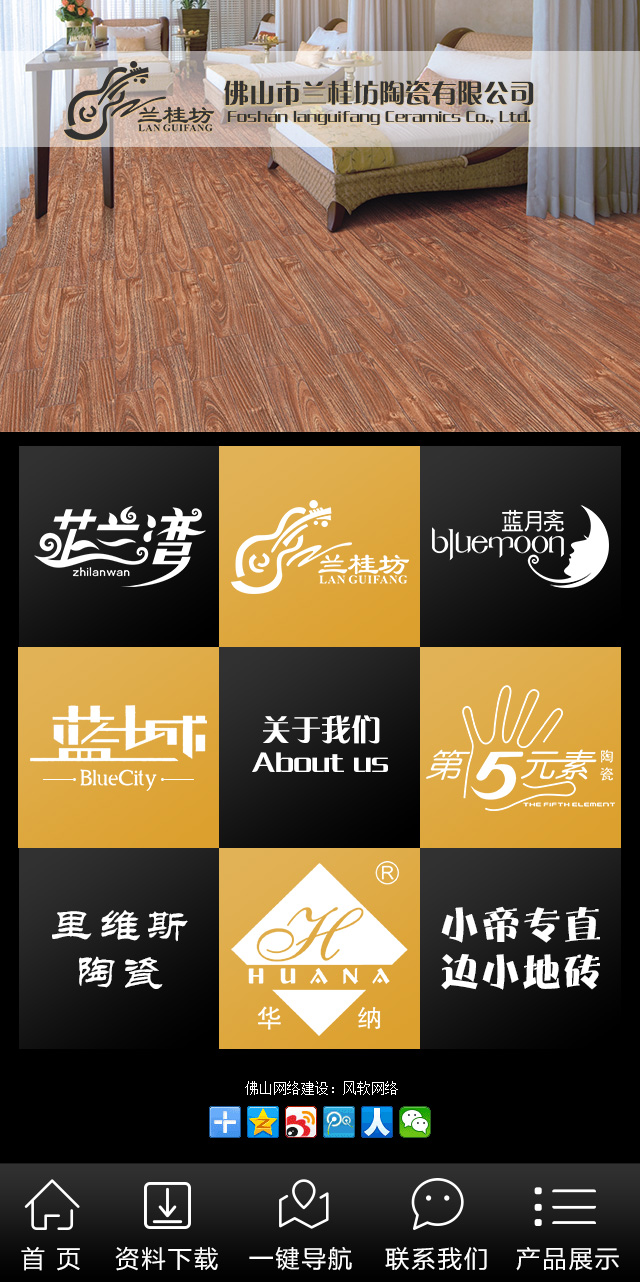Share to Qzone via star icon
The image size is (640, 1282).
(263, 1122)
